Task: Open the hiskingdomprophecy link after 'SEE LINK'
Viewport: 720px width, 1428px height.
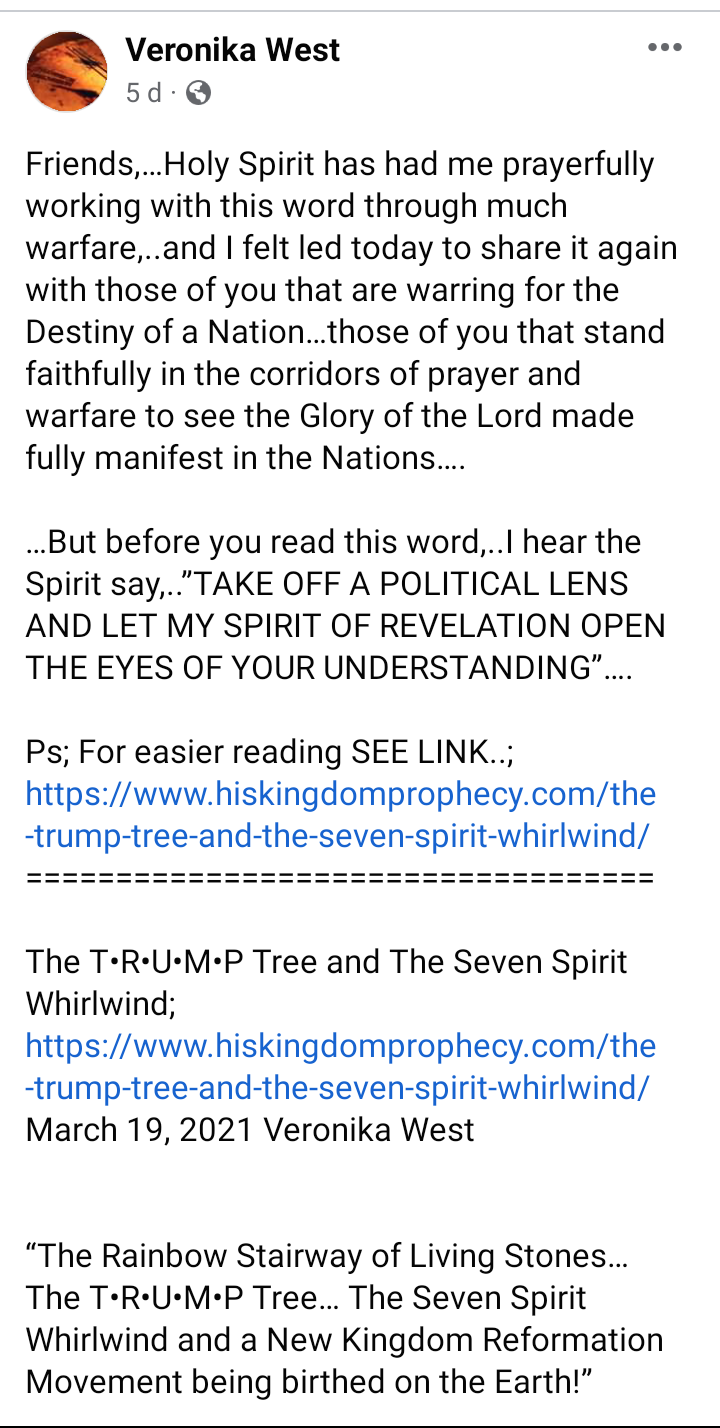Action: (x=340, y=815)
